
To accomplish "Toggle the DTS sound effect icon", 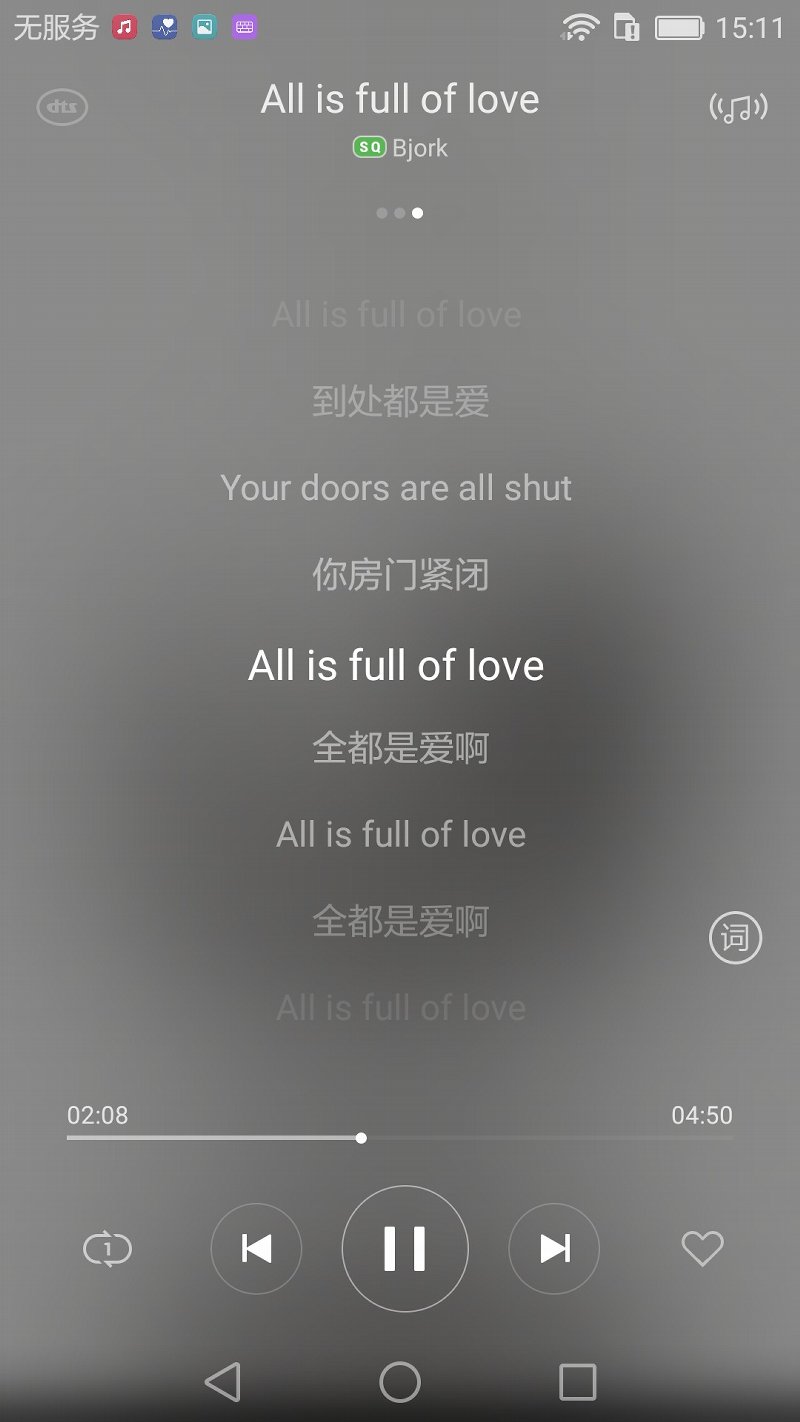I will (61, 108).
